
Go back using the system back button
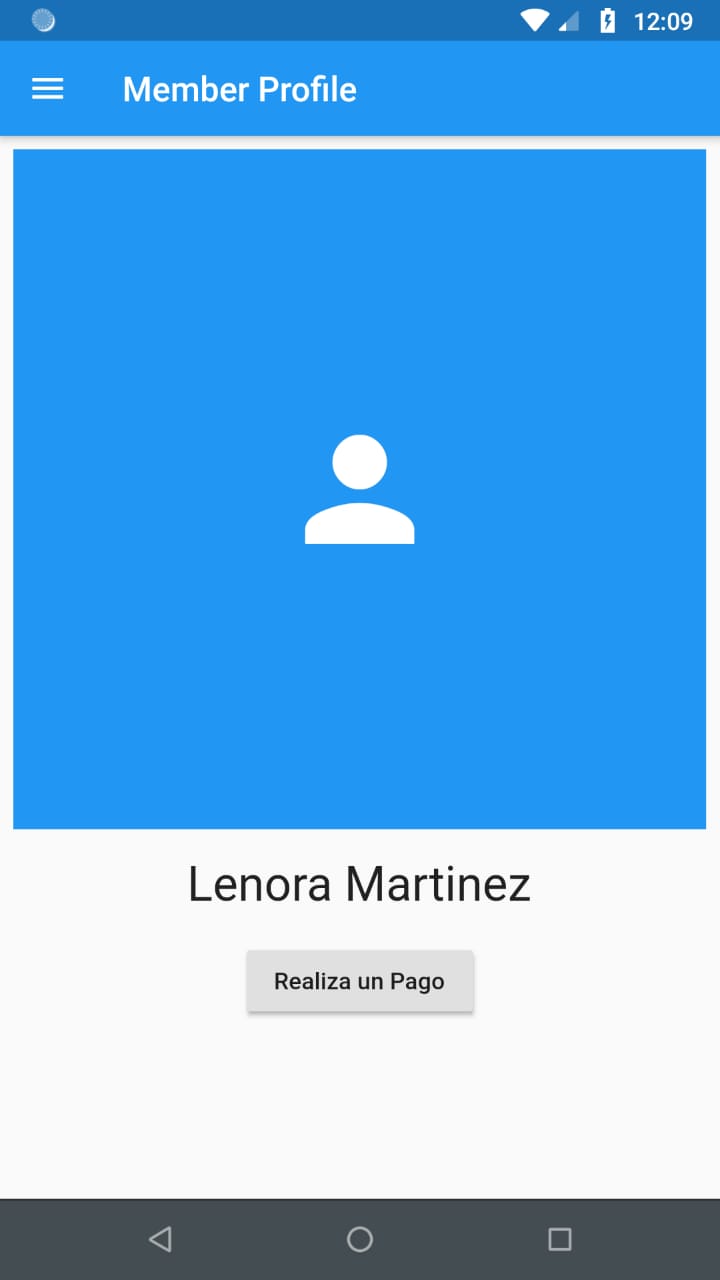tap(160, 1240)
